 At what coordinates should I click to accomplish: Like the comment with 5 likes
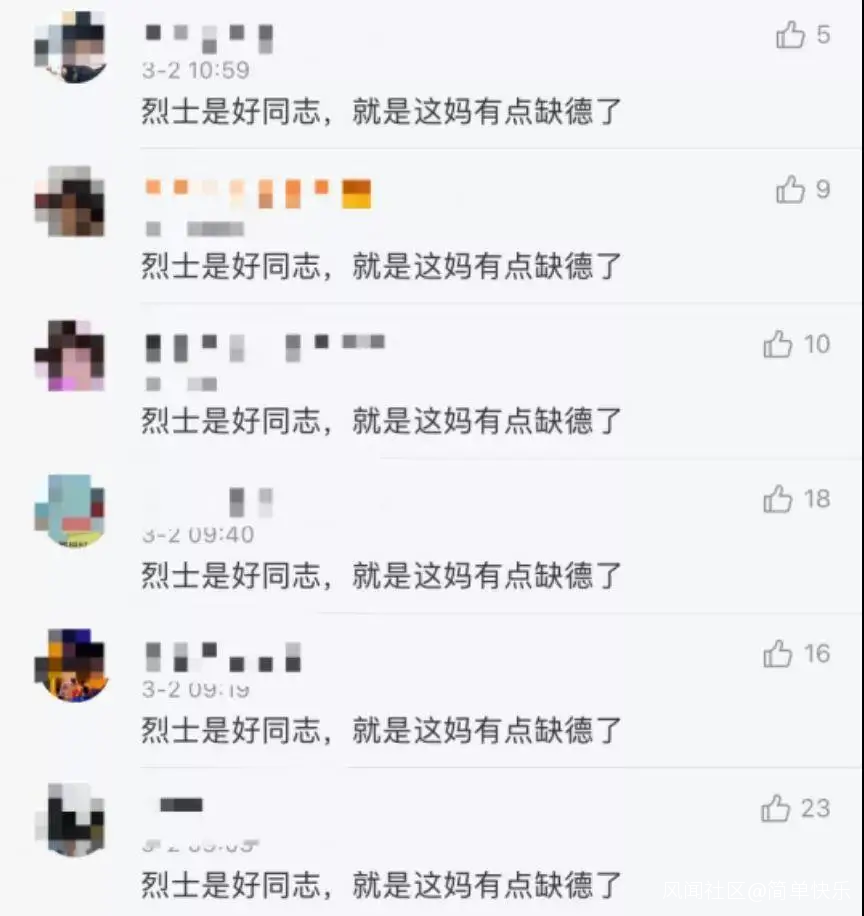tap(790, 36)
